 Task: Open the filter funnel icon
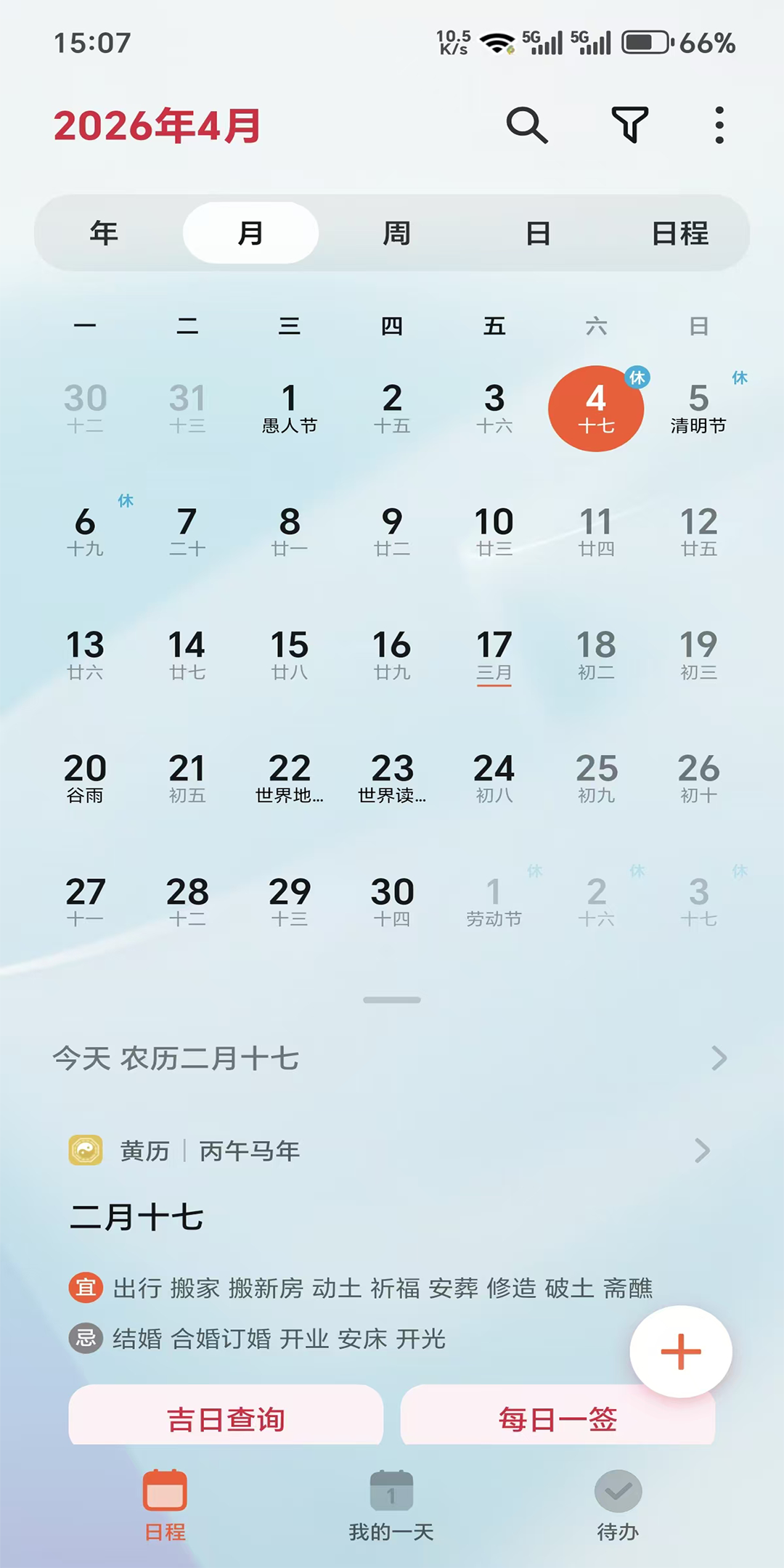[x=629, y=126]
